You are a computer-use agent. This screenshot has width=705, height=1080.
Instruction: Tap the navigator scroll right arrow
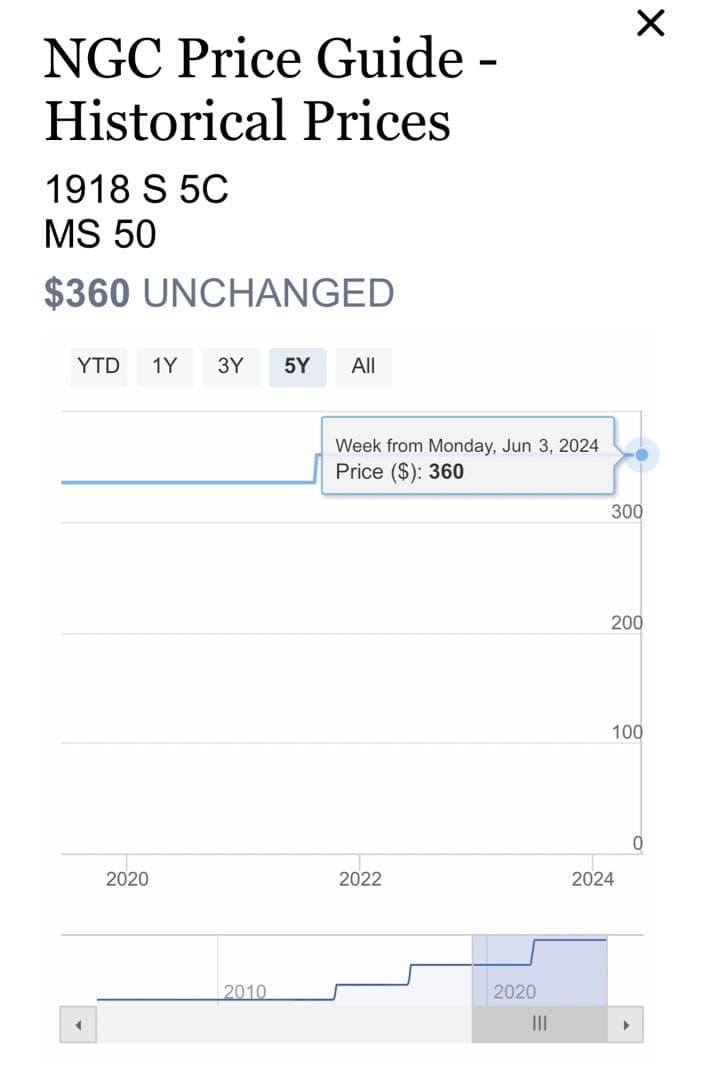pyautogui.click(x=626, y=1024)
